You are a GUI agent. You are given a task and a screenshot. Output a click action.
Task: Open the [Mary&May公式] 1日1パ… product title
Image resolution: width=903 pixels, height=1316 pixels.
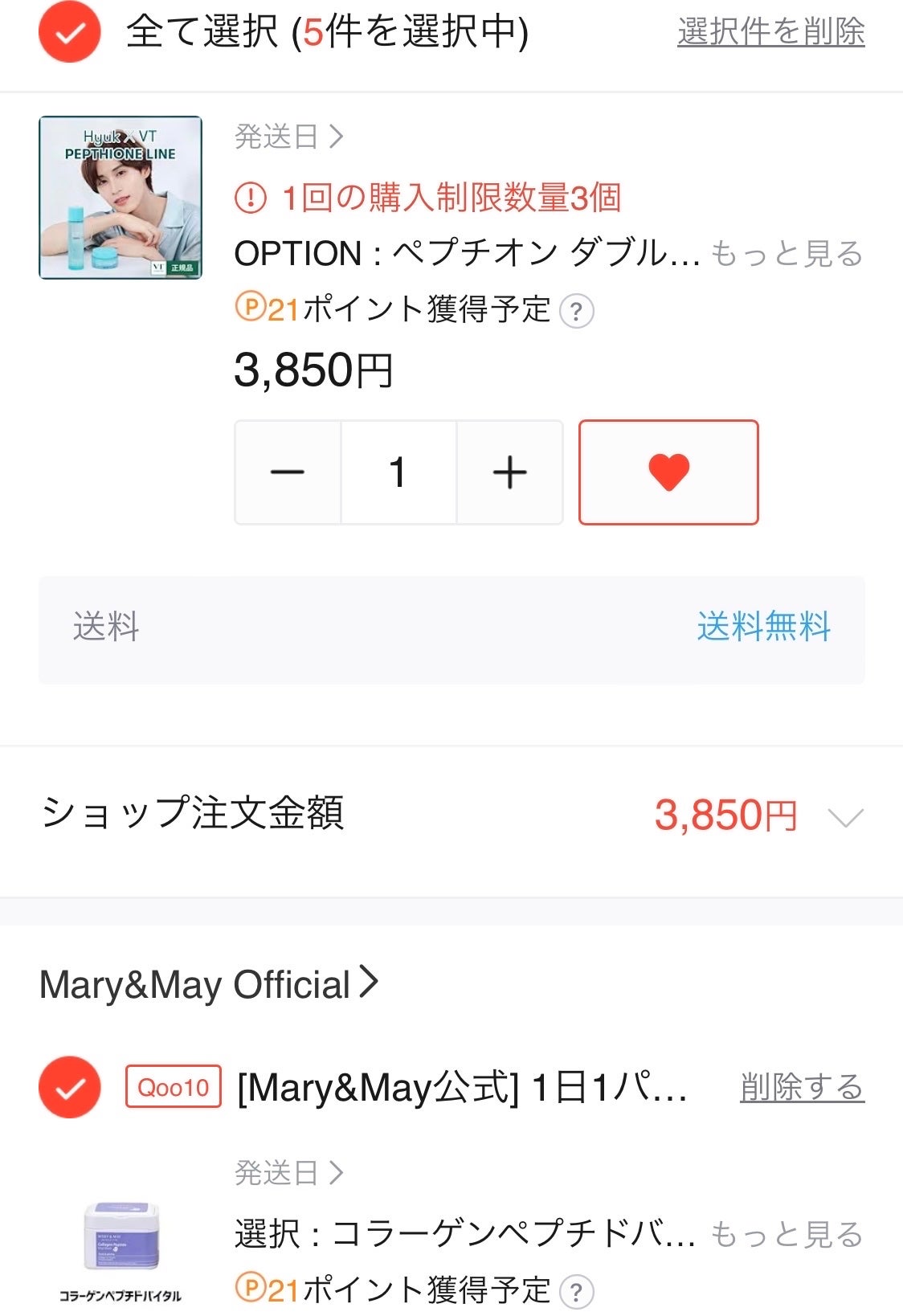[462, 1087]
